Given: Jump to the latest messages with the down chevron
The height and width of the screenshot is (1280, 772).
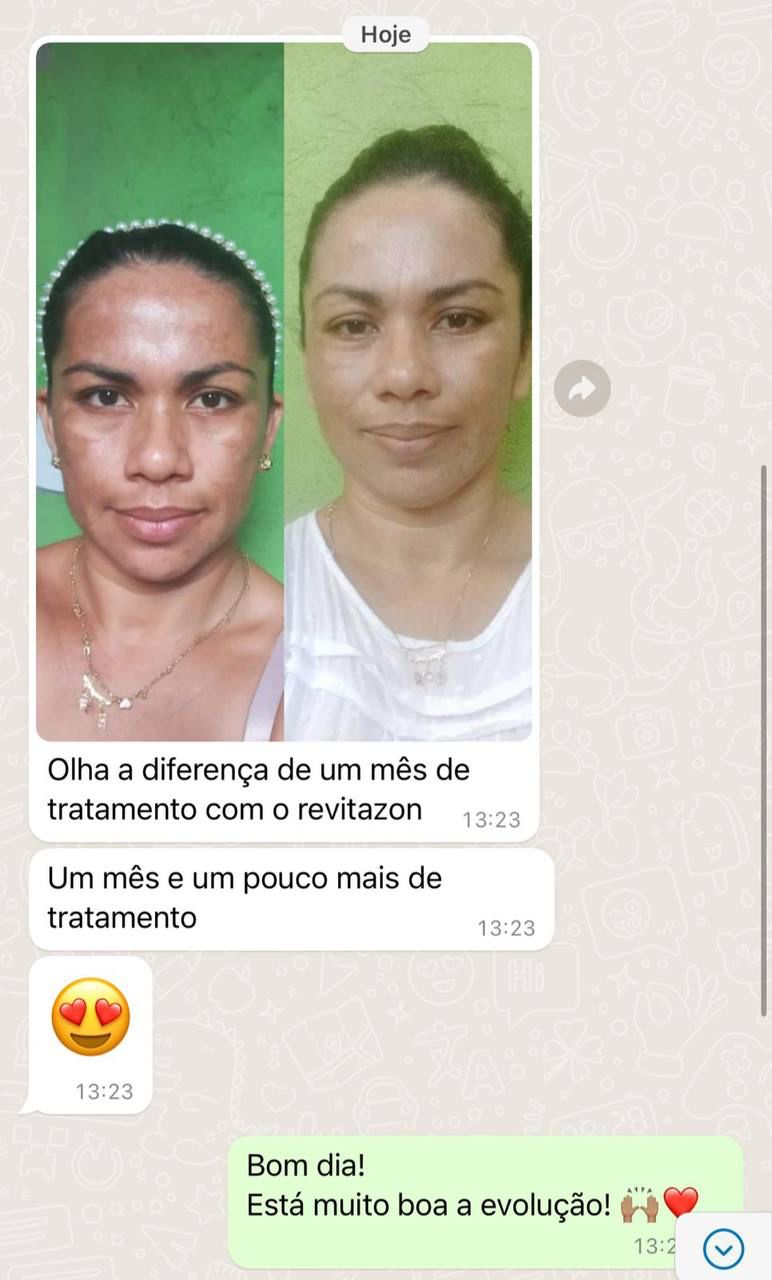Looking at the screenshot, I should click(x=723, y=1248).
